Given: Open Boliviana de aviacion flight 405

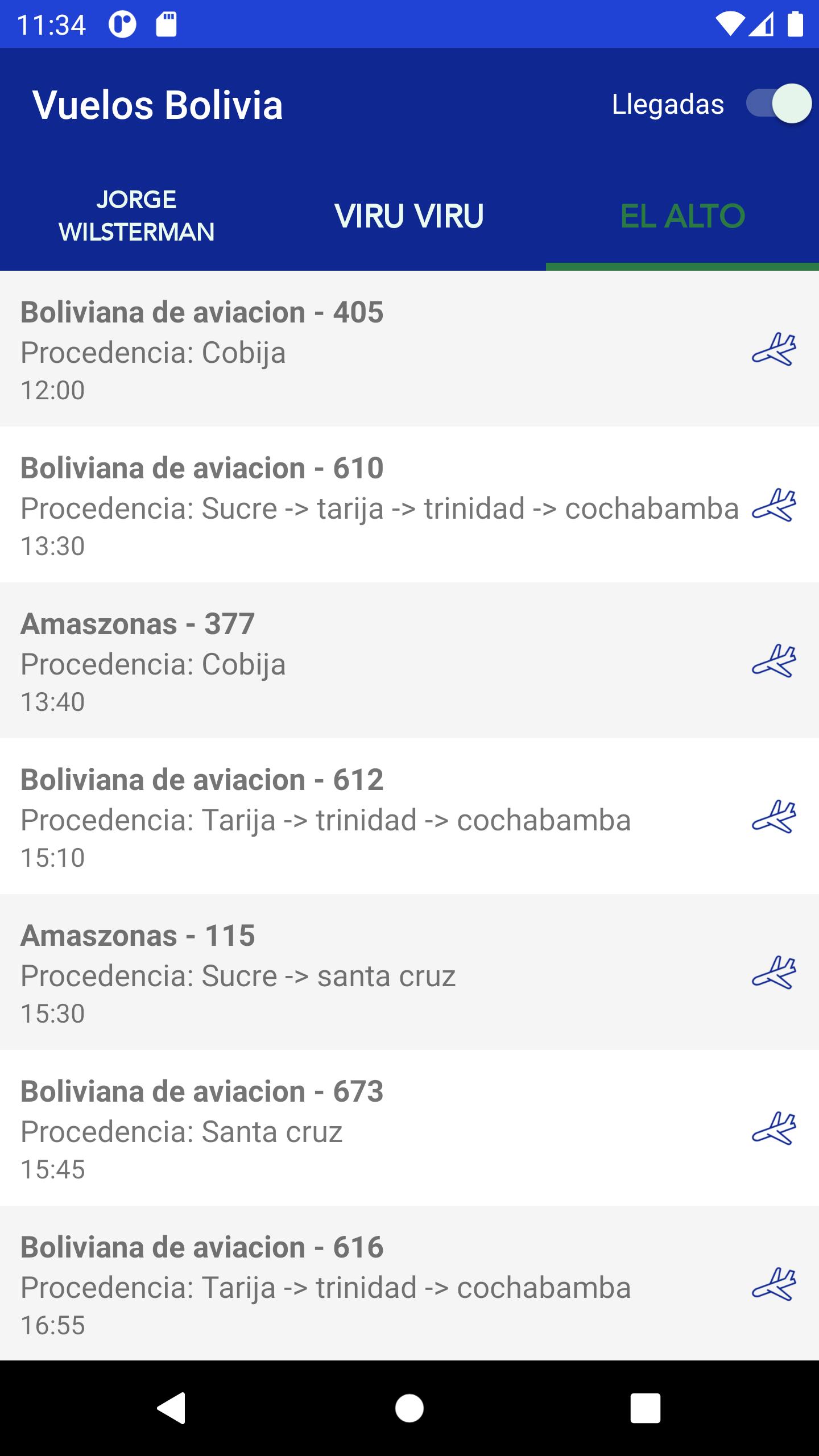Looking at the screenshot, I should (409, 349).
